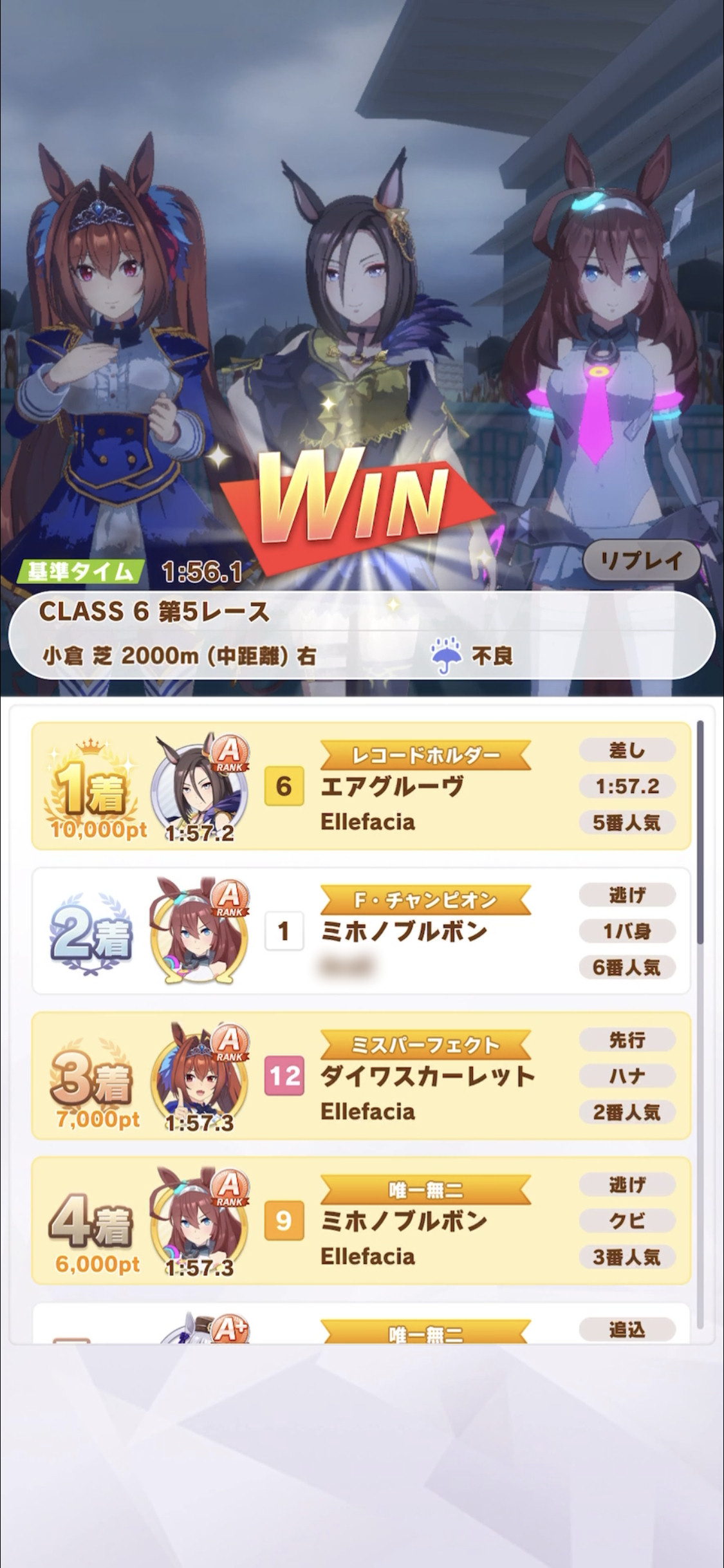
Task: Tap the リプレイ replay button
Action: pyautogui.click(x=642, y=561)
